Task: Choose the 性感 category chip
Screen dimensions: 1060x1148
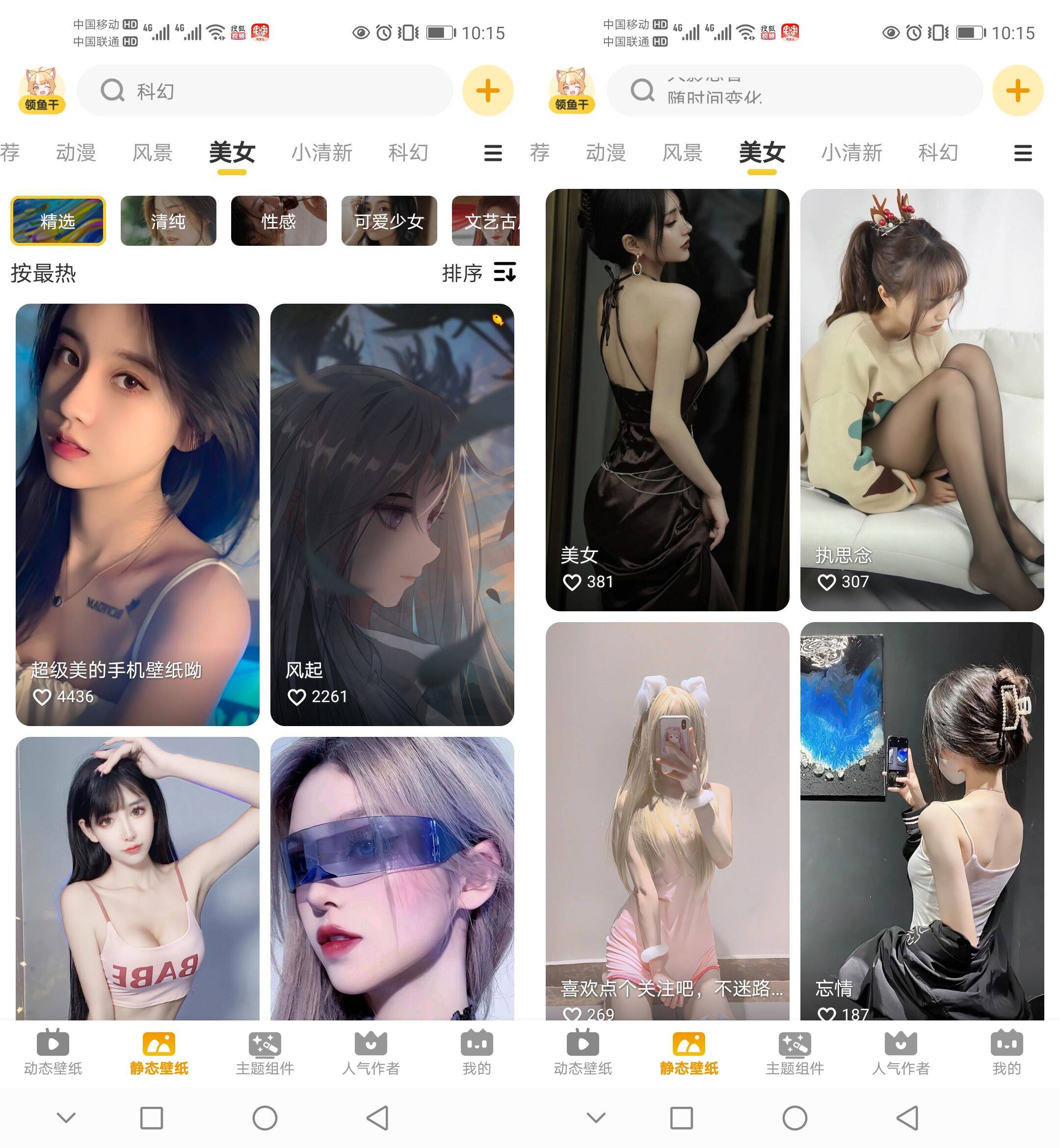Action: tap(279, 221)
